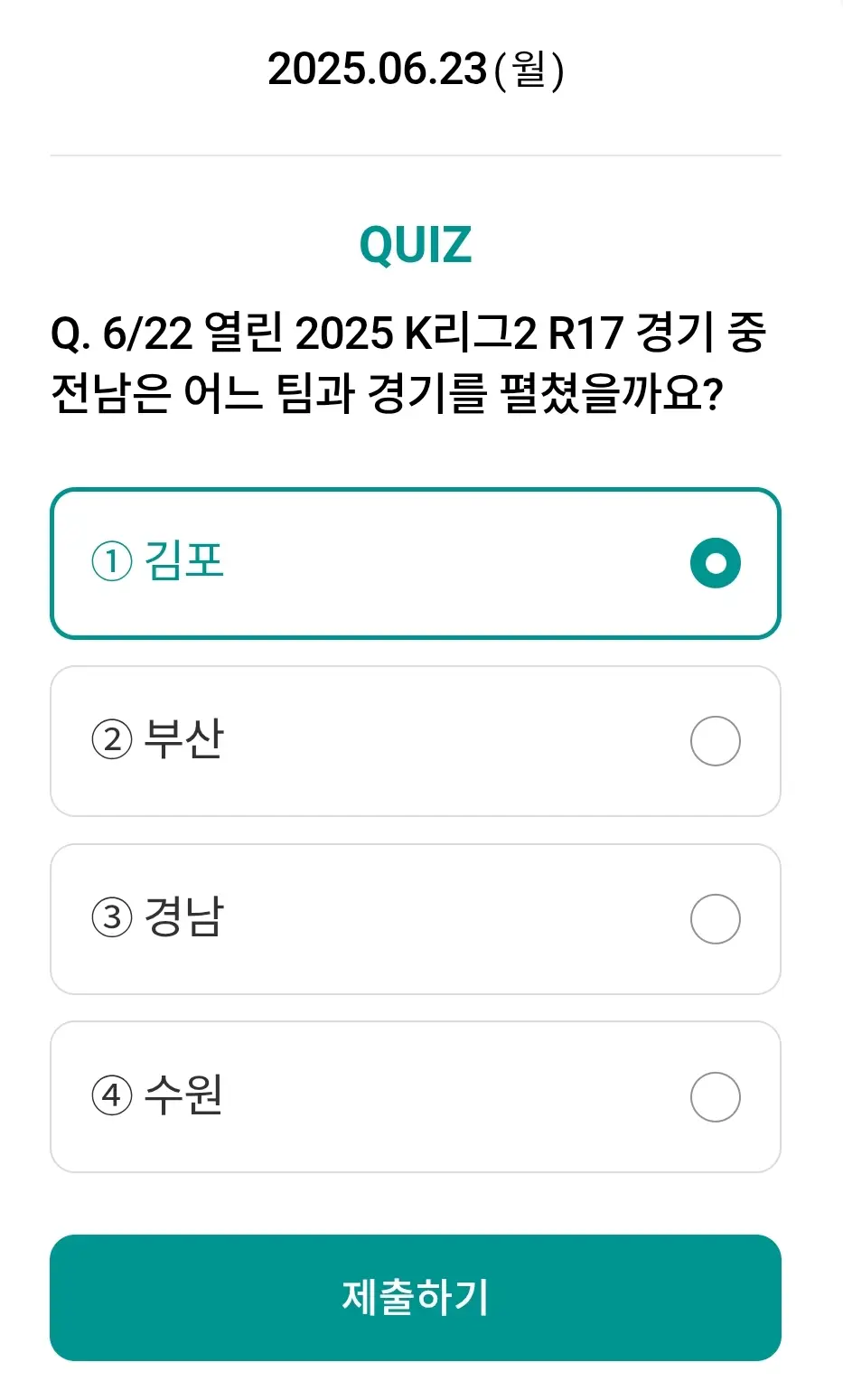The image size is (843, 1400).
Task: Pick the 수원 radio button
Action: (715, 1095)
